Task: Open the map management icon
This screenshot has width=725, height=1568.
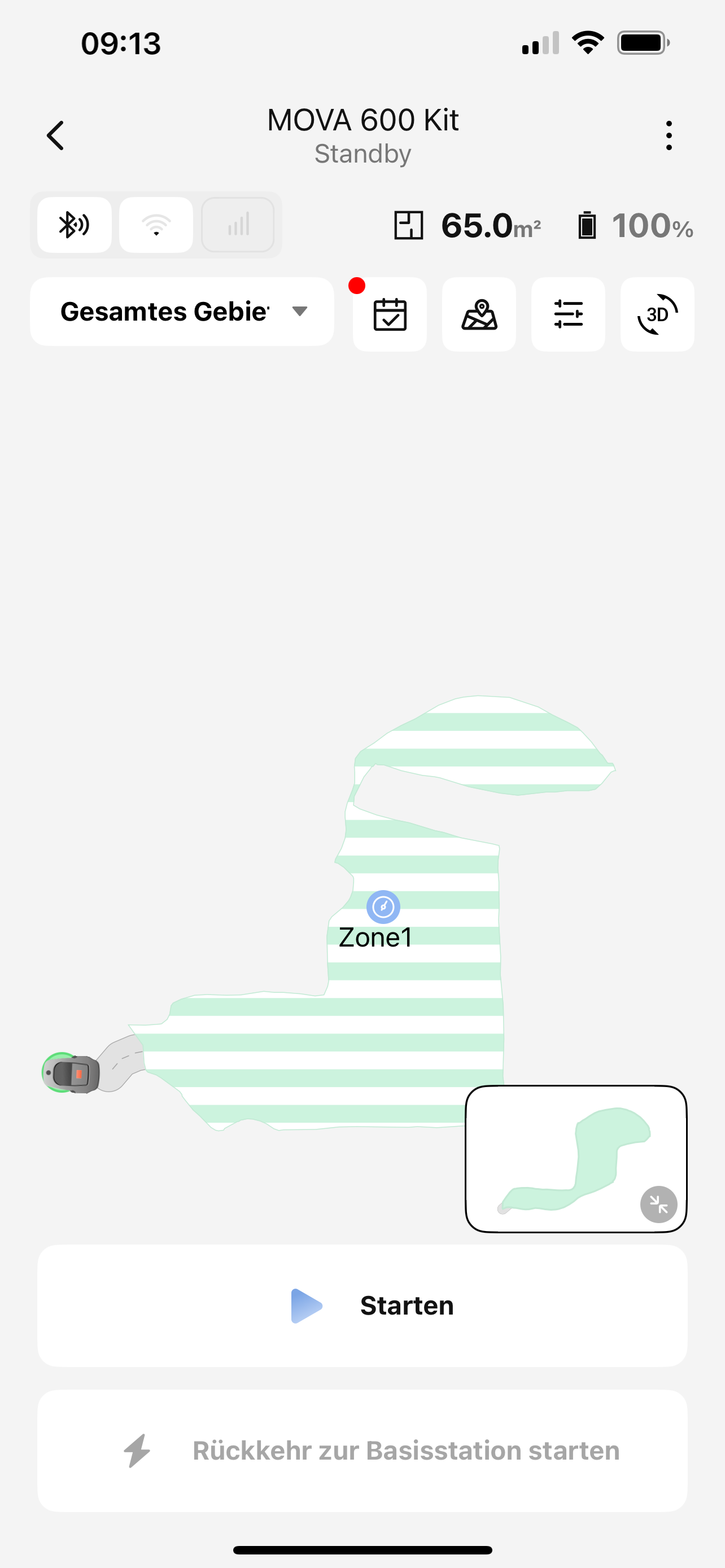Action: [479, 315]
